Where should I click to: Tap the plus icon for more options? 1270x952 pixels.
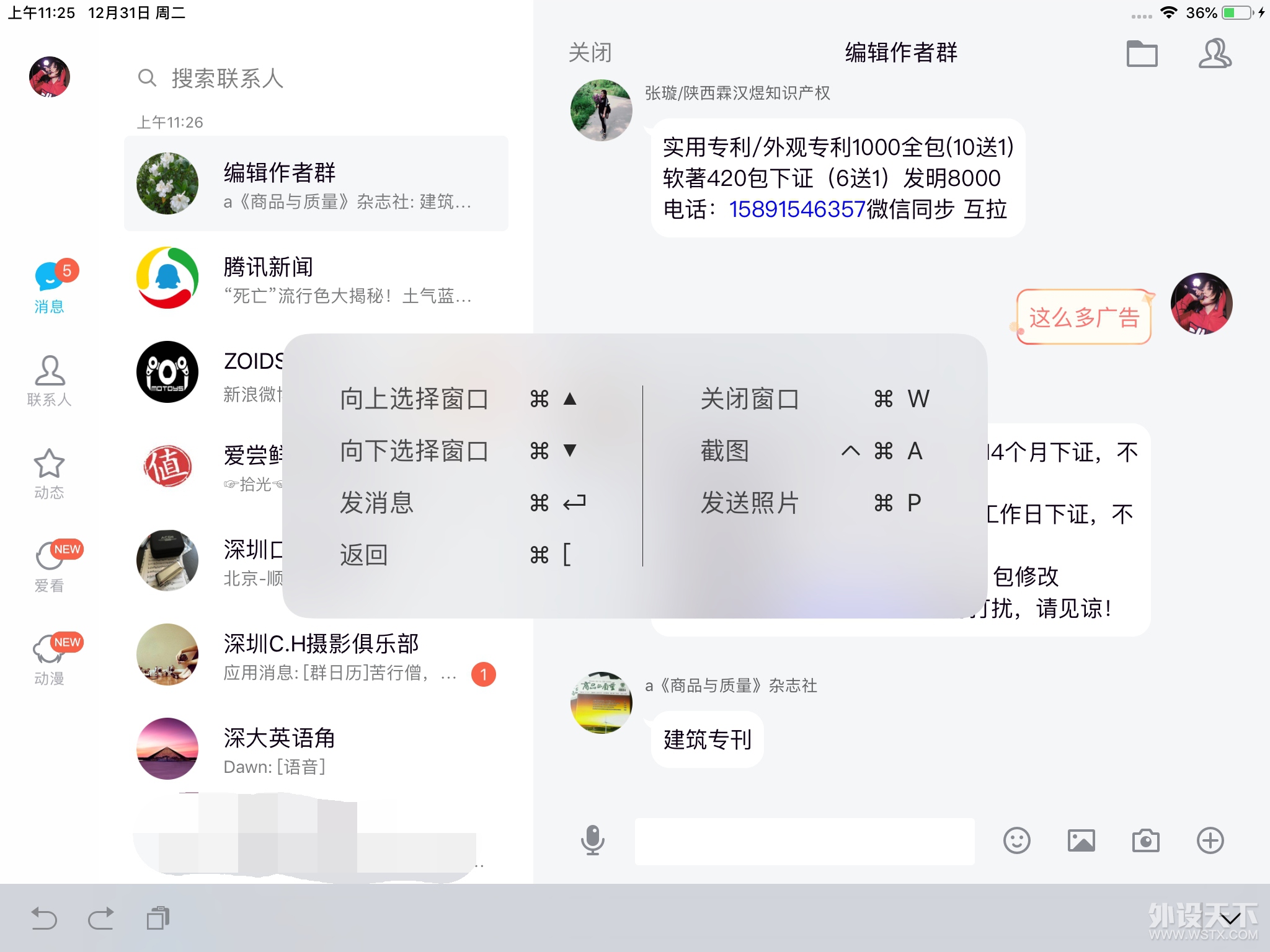tap(1210, 840)
